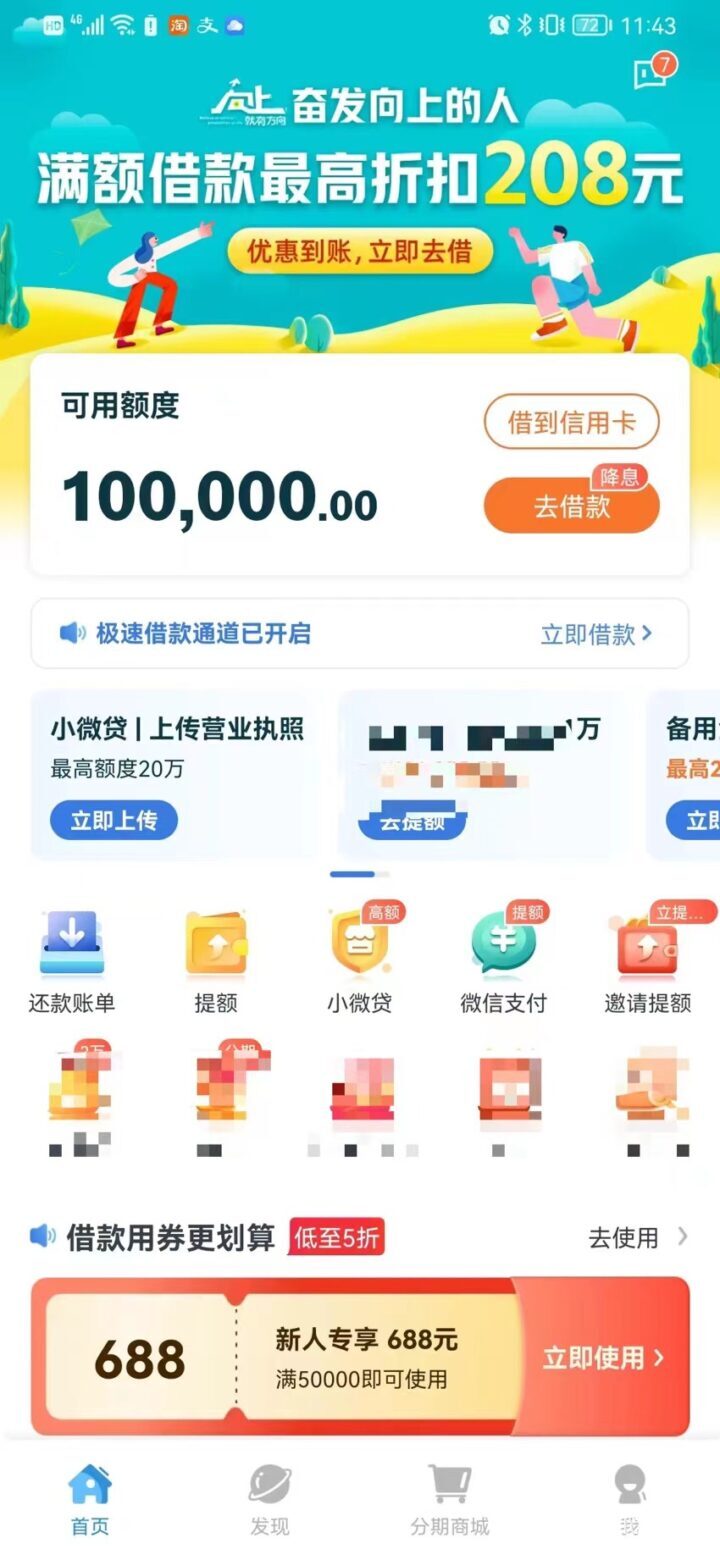
Task: Open the 提额 shortcut
Action: [216, 959]
